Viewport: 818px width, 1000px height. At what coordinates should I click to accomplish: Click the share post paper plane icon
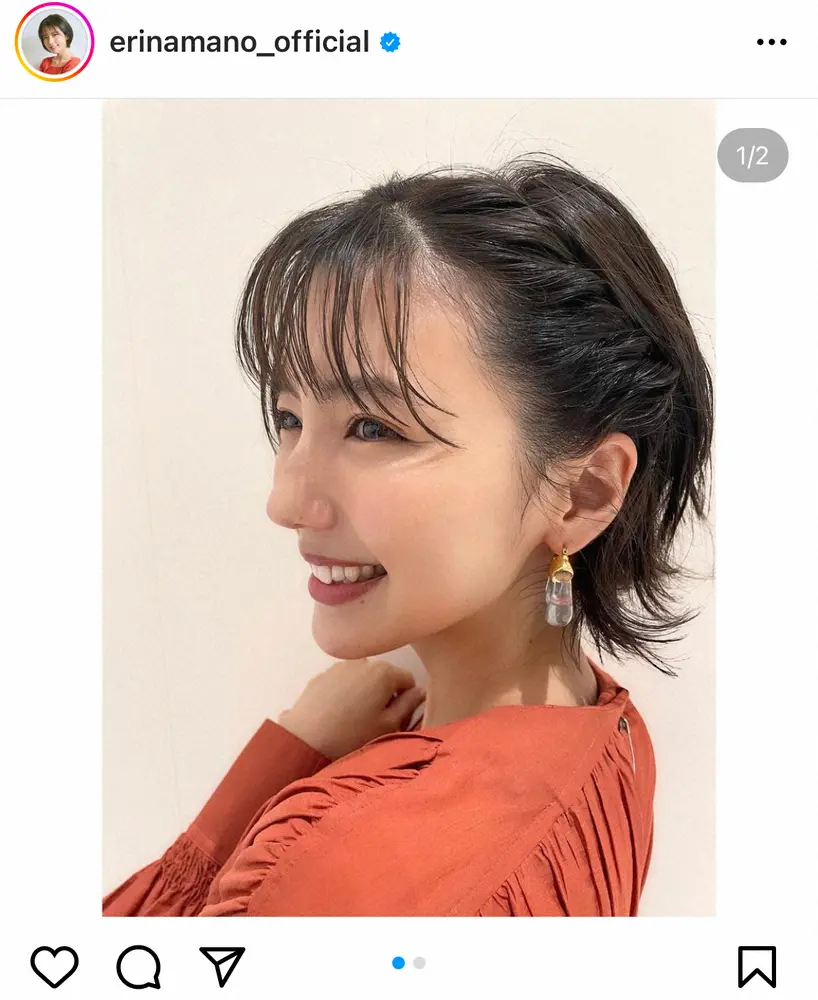coord(222,964)
